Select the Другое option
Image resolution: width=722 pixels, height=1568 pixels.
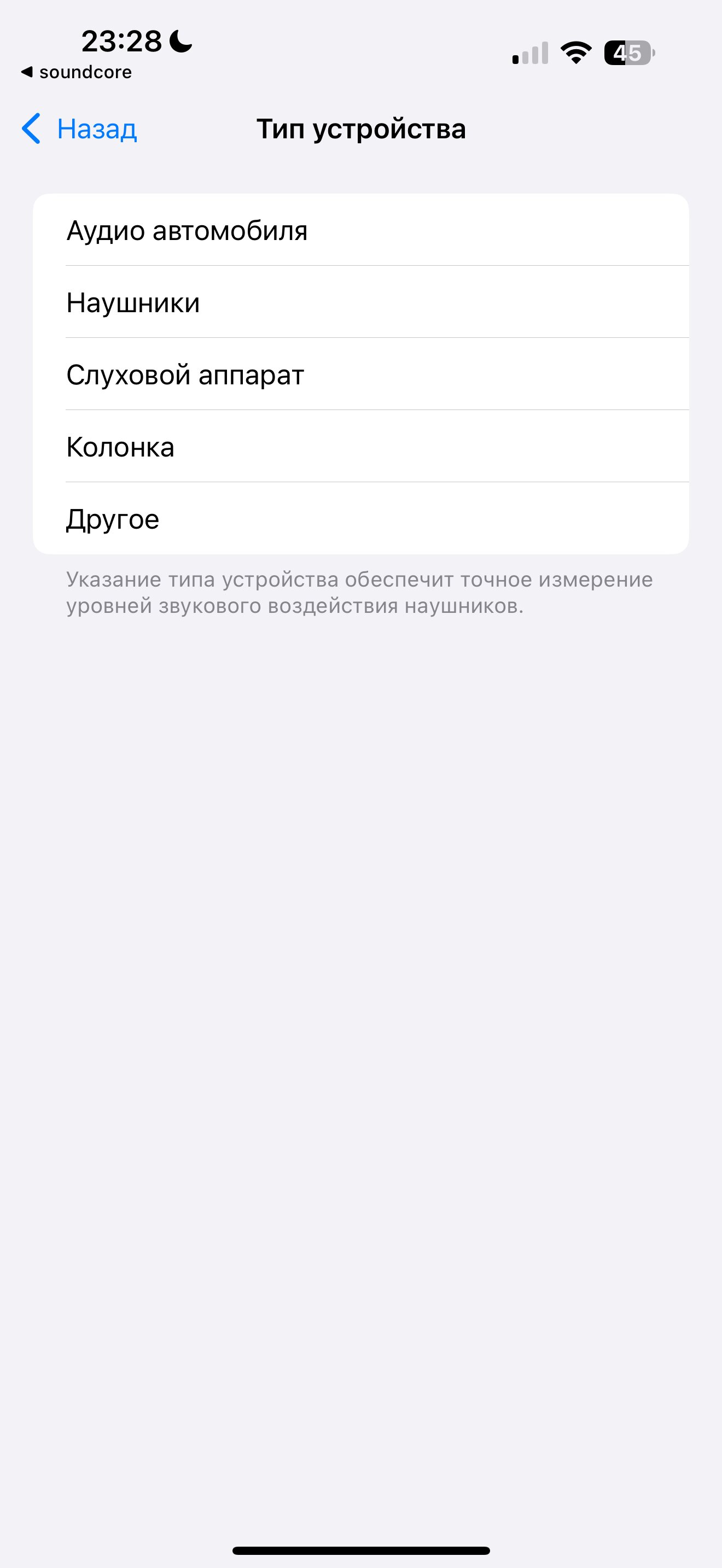click(361, 519)
